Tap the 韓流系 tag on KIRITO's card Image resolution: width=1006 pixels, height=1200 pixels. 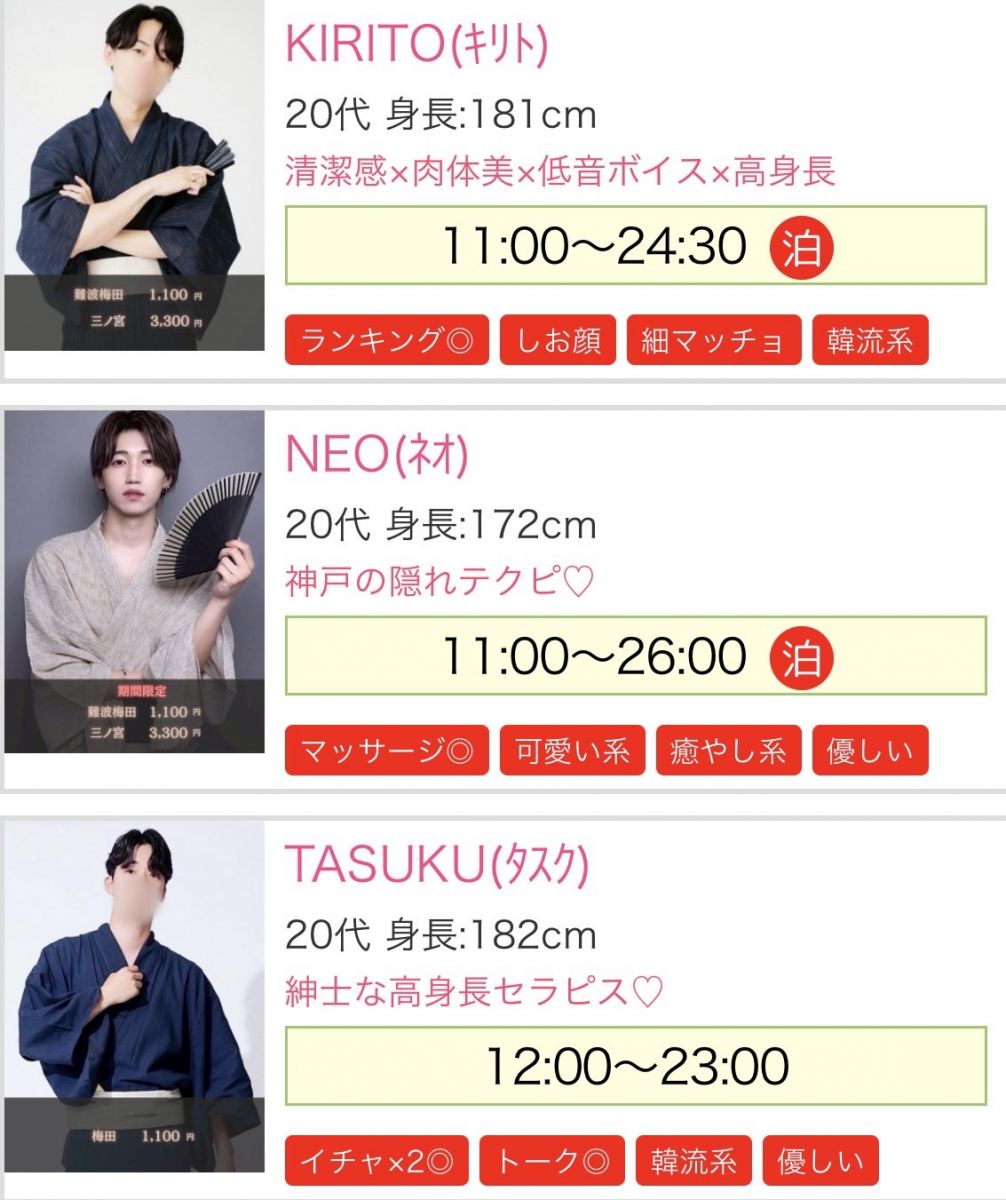click(870, 341)
